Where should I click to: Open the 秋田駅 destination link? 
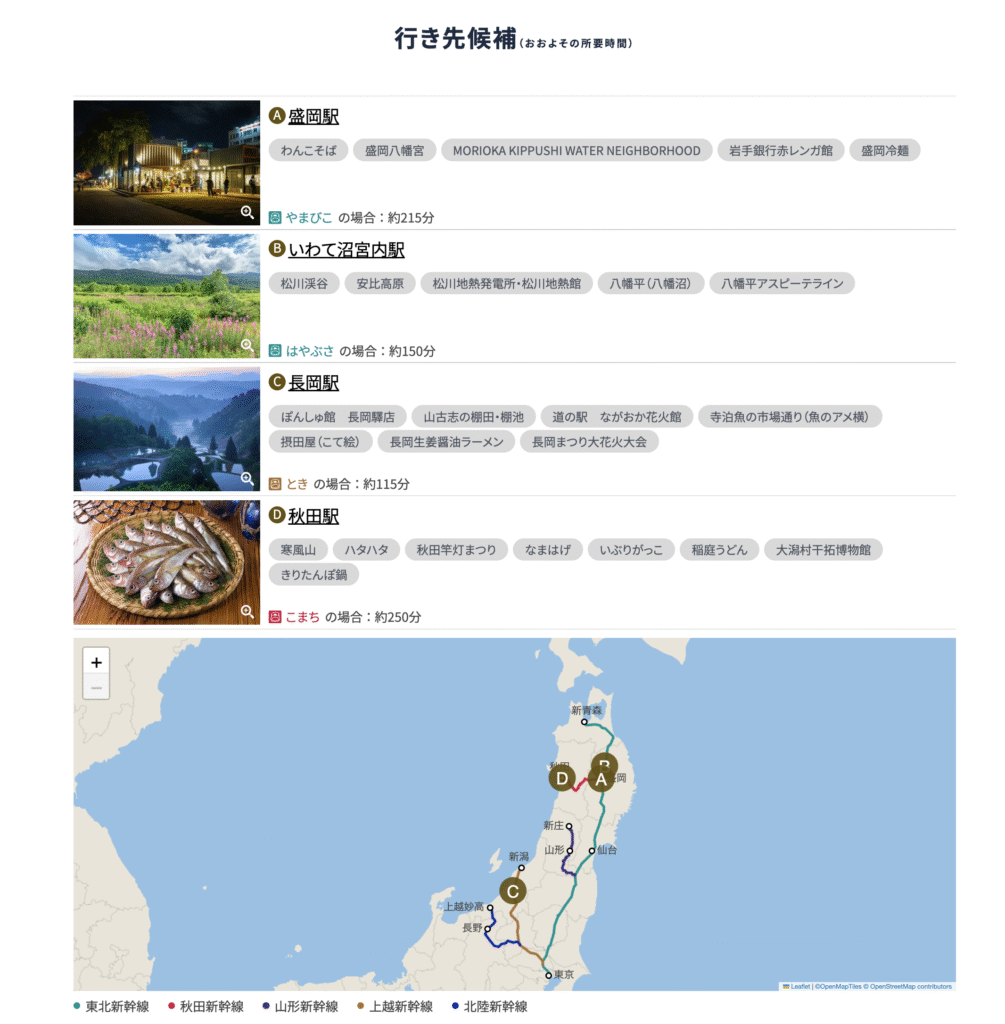point(313,516)
